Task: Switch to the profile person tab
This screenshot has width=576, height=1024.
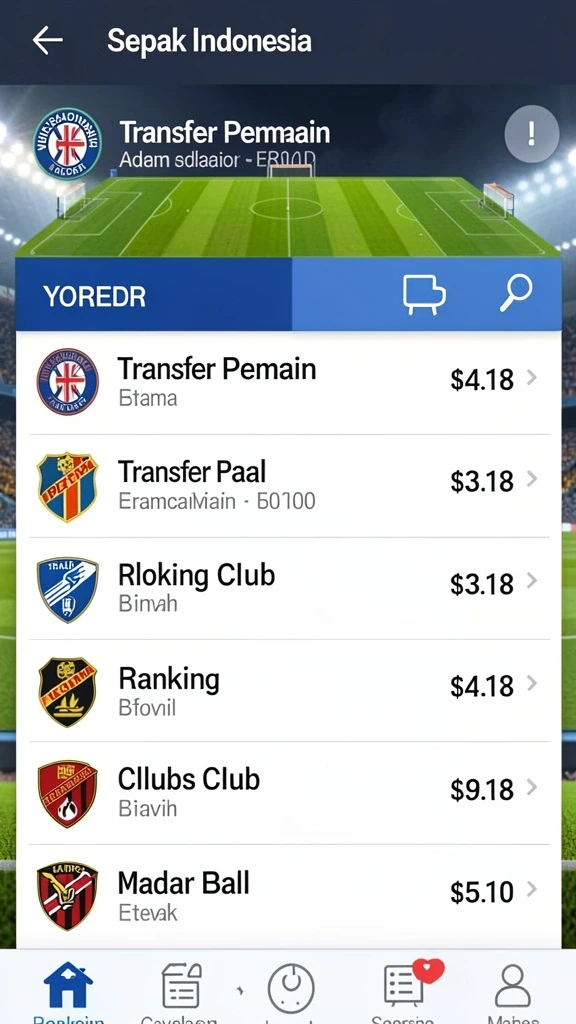Action: click(513, 987)
